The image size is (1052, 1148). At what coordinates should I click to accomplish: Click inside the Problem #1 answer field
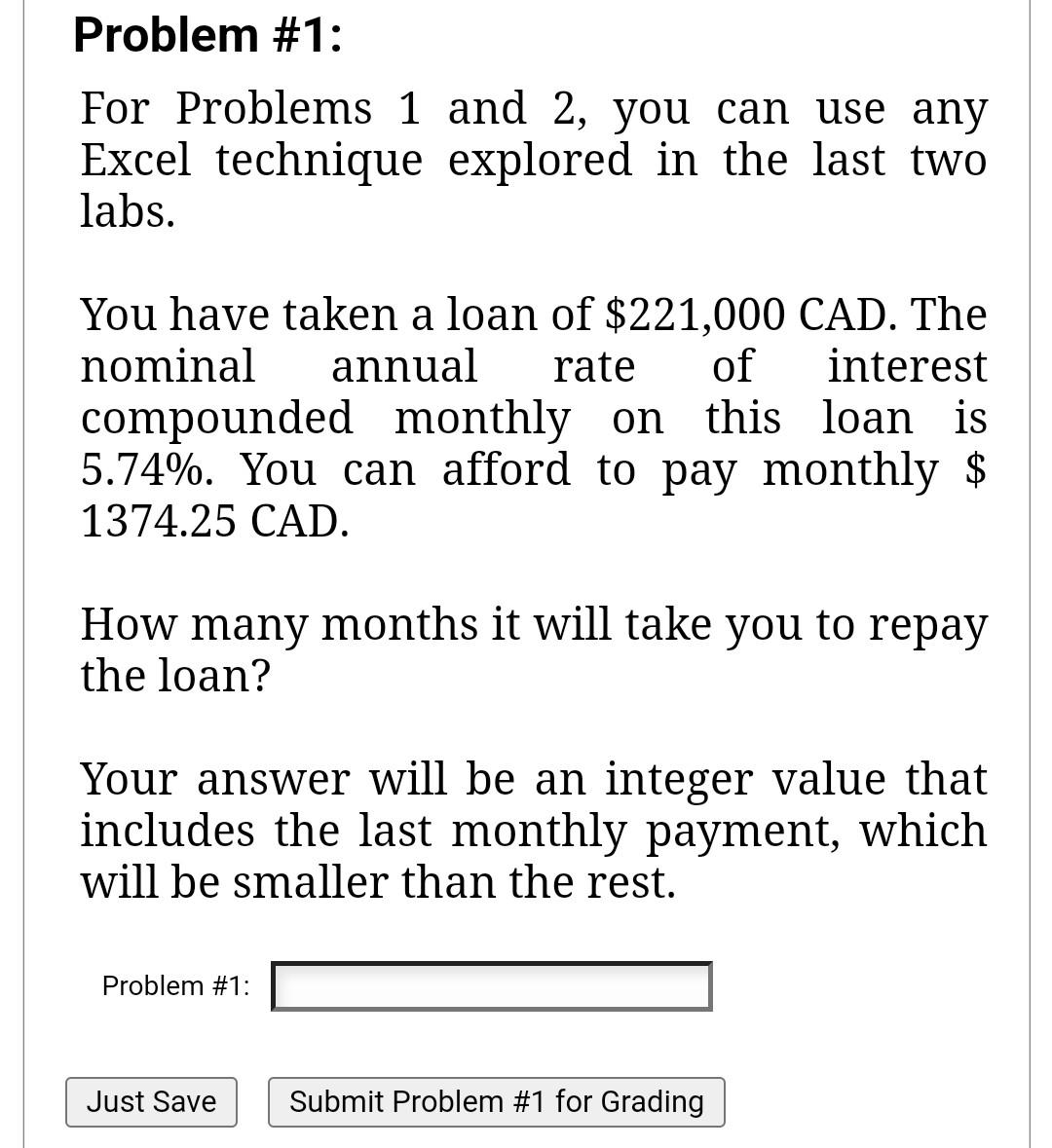click(491, 985)
